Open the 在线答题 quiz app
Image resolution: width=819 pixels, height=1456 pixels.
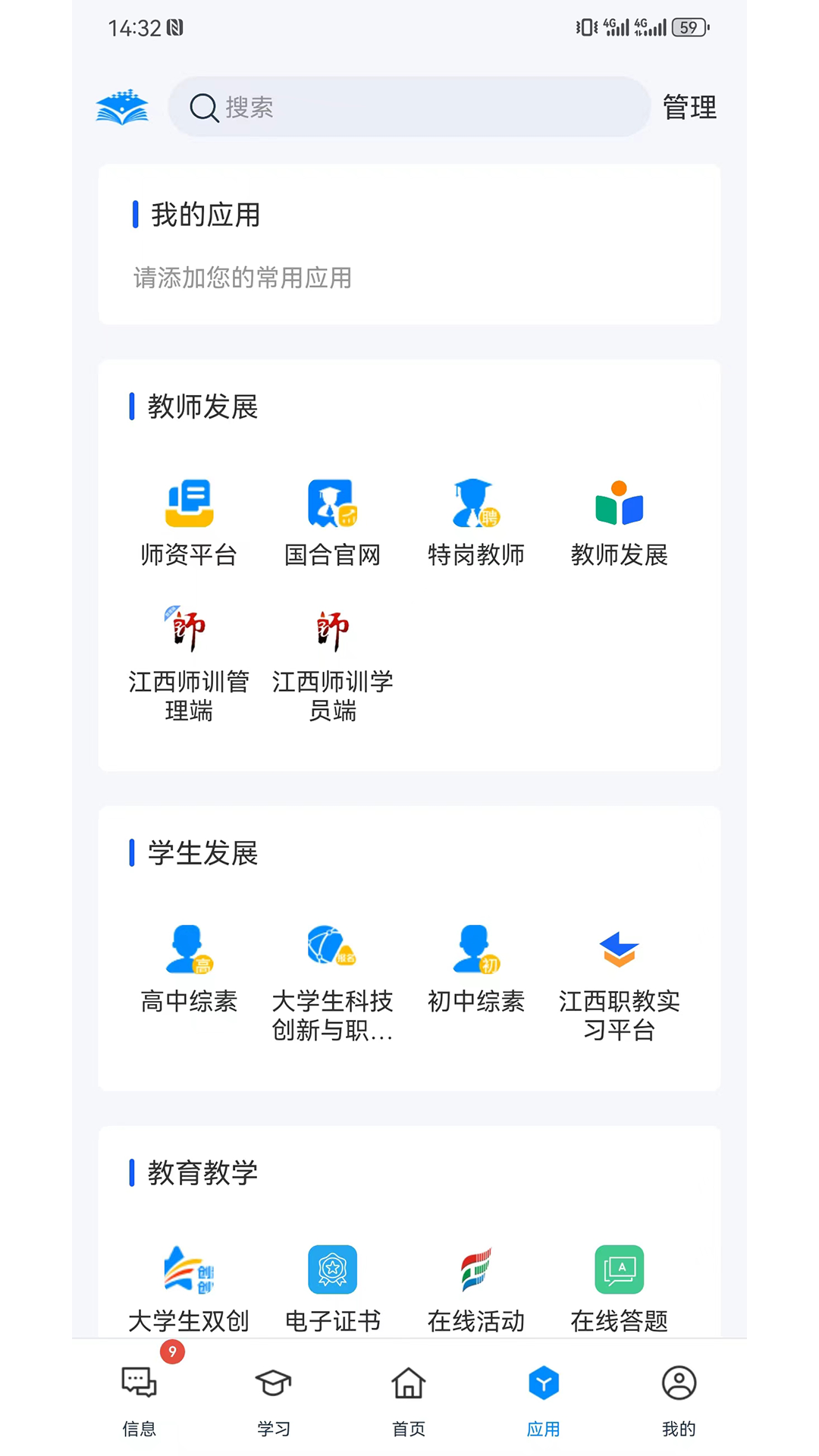click(x=619, y=1282)
